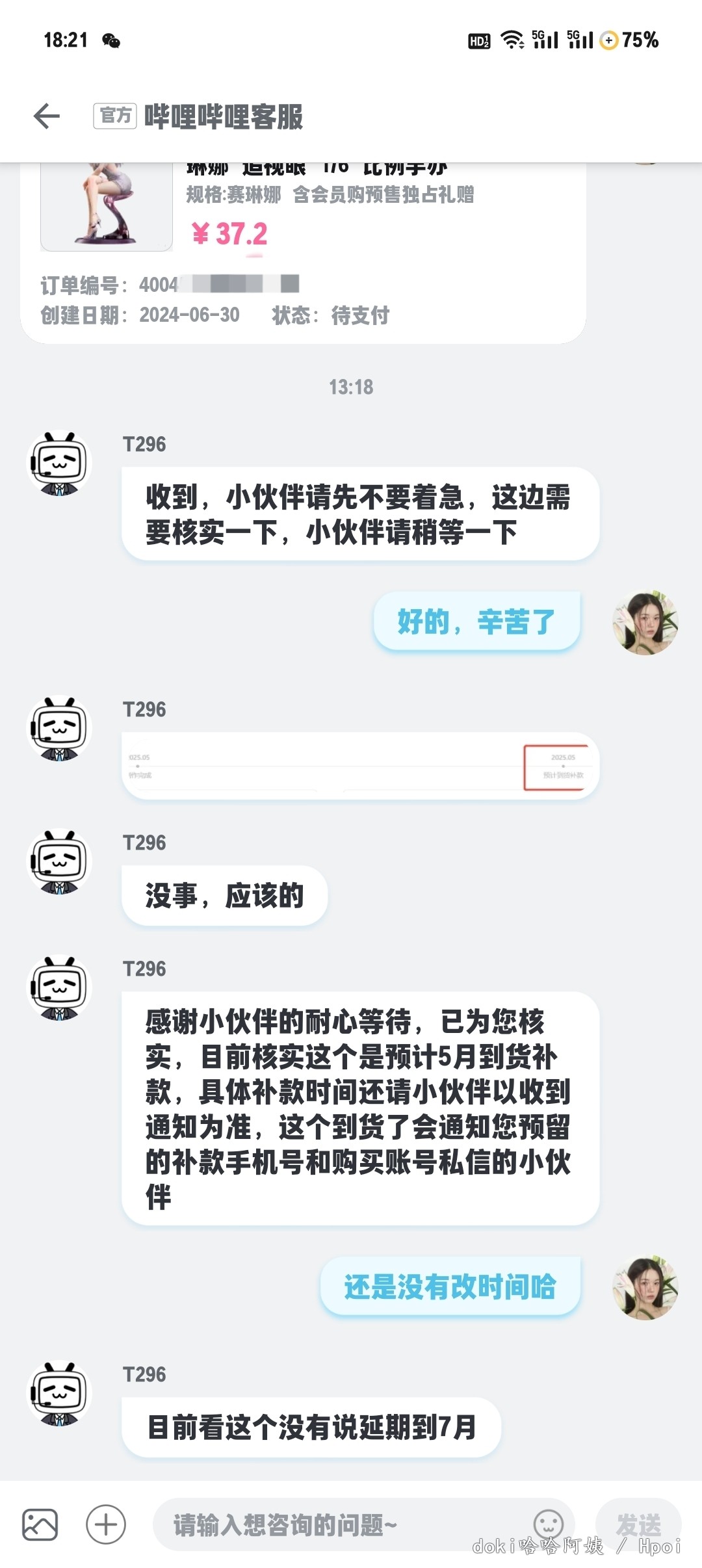Go back from the 哔哩哔哩客服 chat
702x1568 pixels.
47,116
